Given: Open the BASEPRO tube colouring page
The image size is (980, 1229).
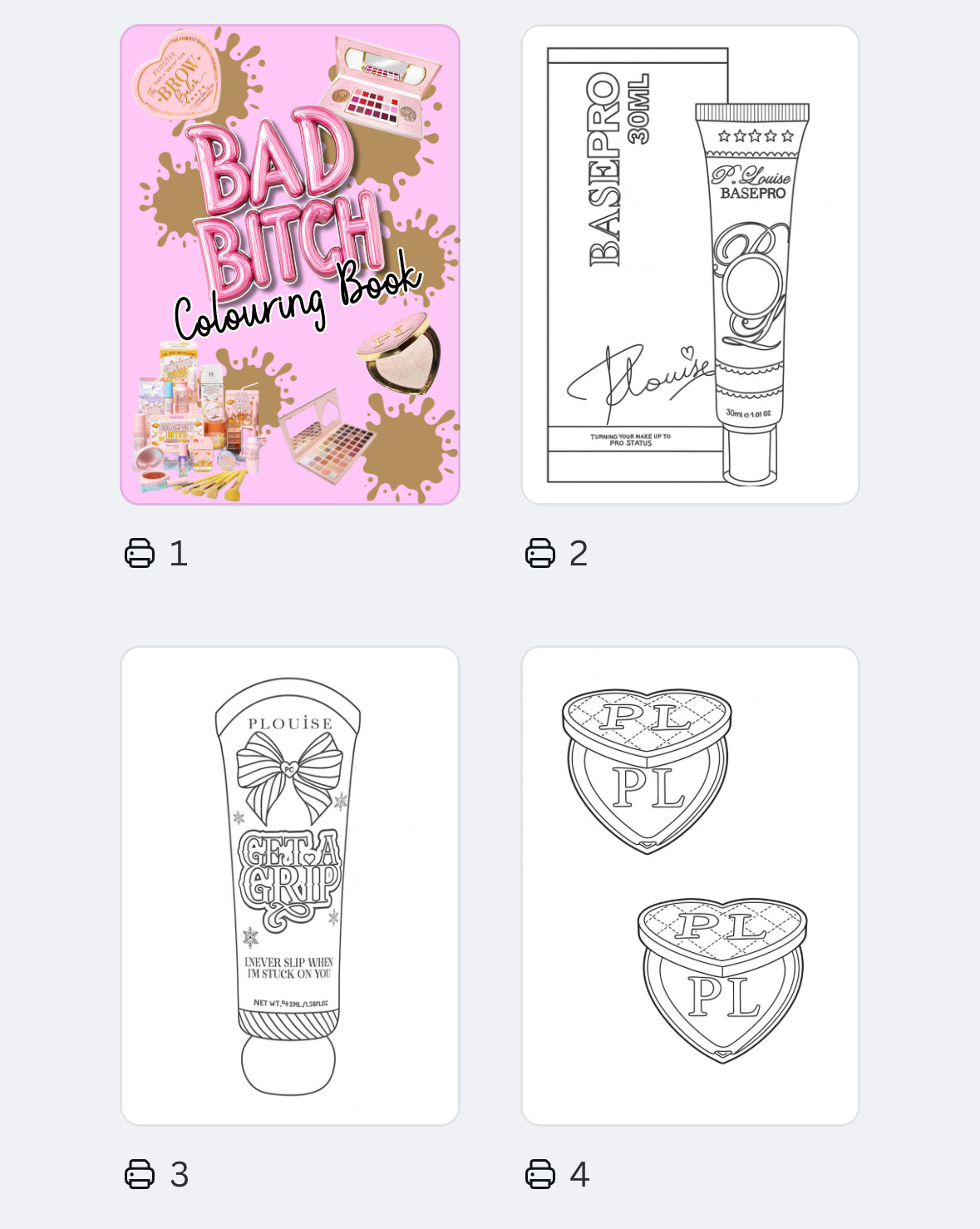Looking at the screenshot, I should click(690, 264).
